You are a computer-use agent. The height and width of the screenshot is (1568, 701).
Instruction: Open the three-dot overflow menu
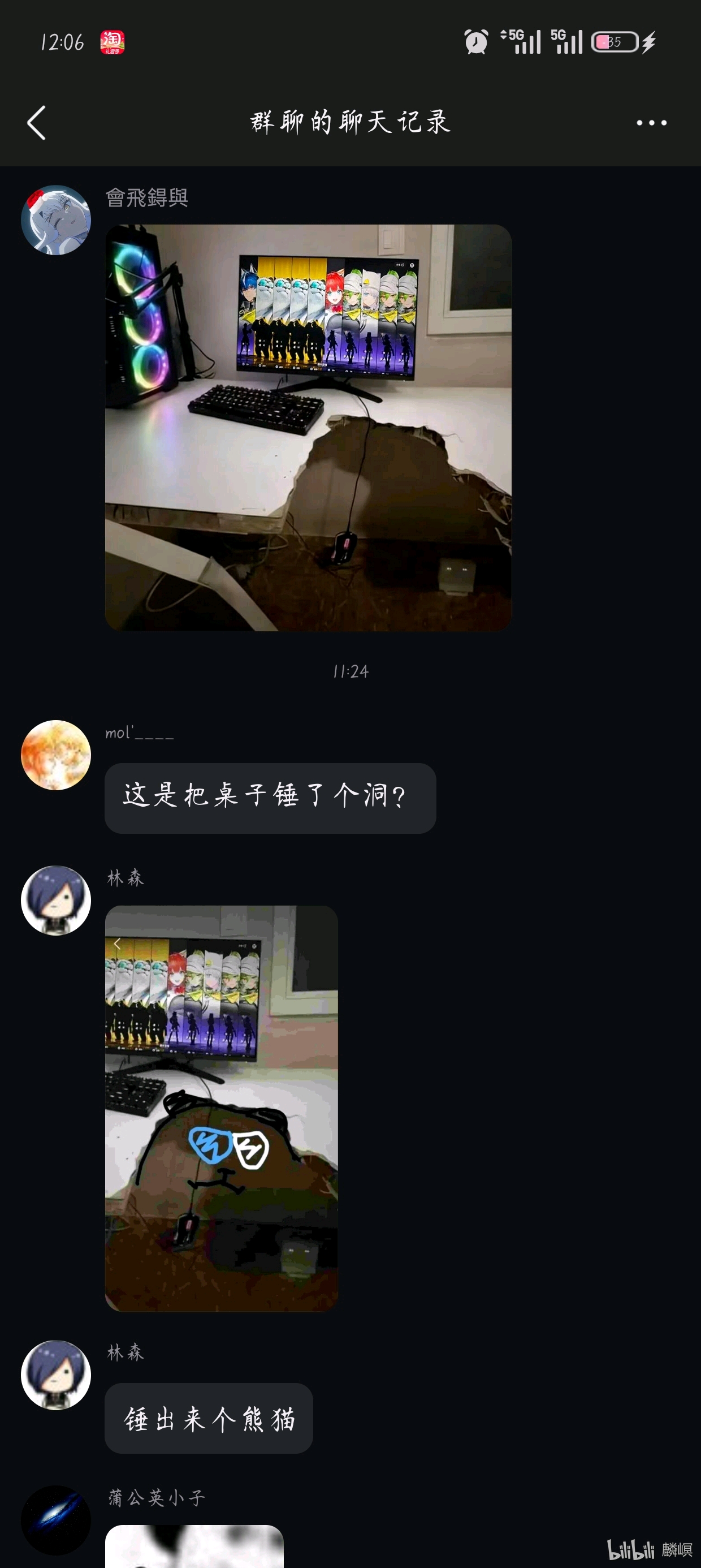[651, 123]
